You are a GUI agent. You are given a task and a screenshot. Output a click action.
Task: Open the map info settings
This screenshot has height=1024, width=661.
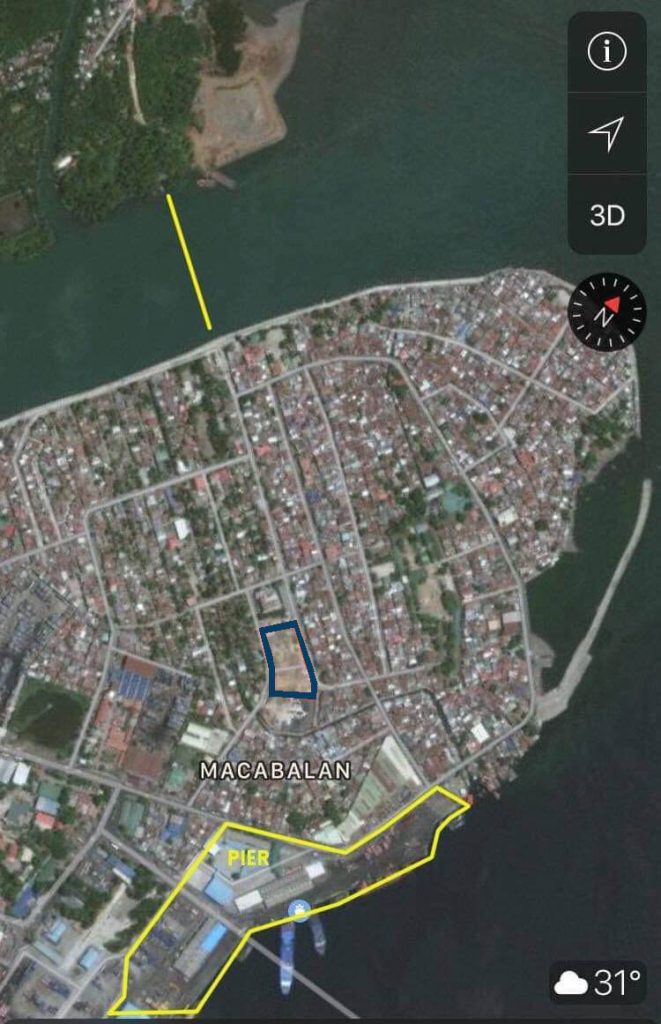click(607, 53)
